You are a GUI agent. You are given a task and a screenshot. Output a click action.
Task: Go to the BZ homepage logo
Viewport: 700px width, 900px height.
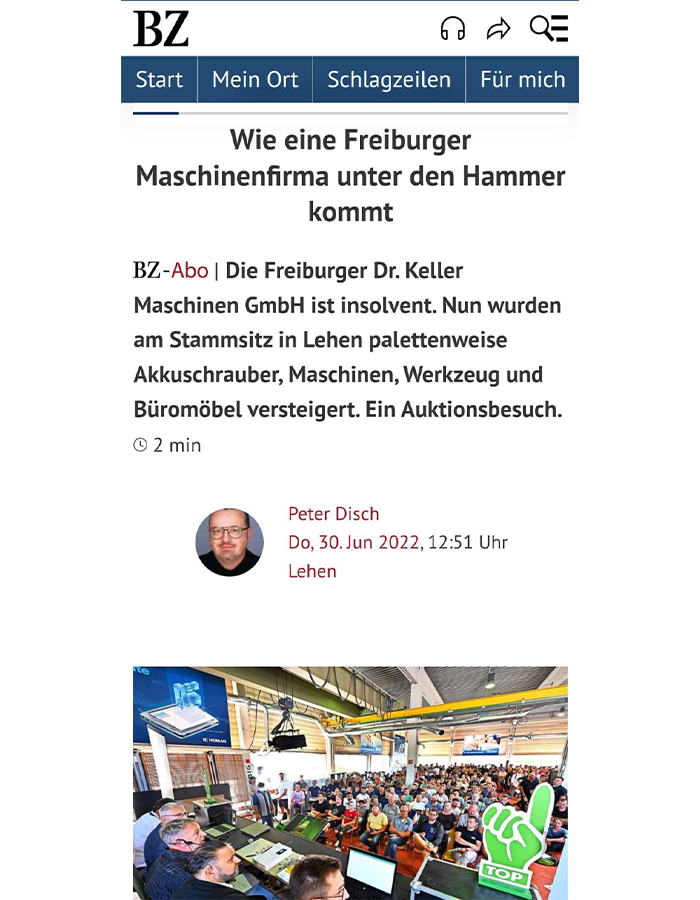click(x=161, y=29)
